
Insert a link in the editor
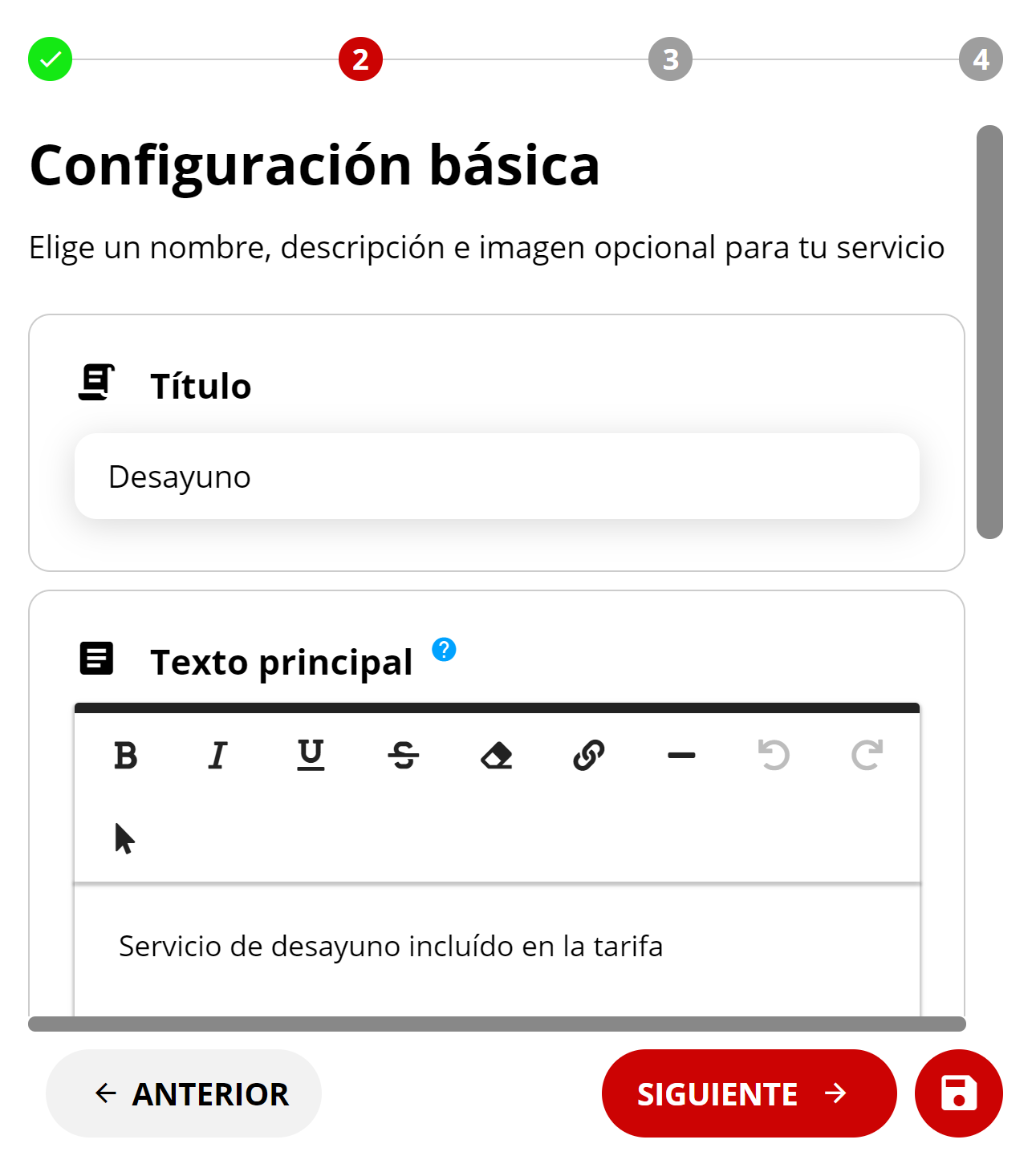588,756
